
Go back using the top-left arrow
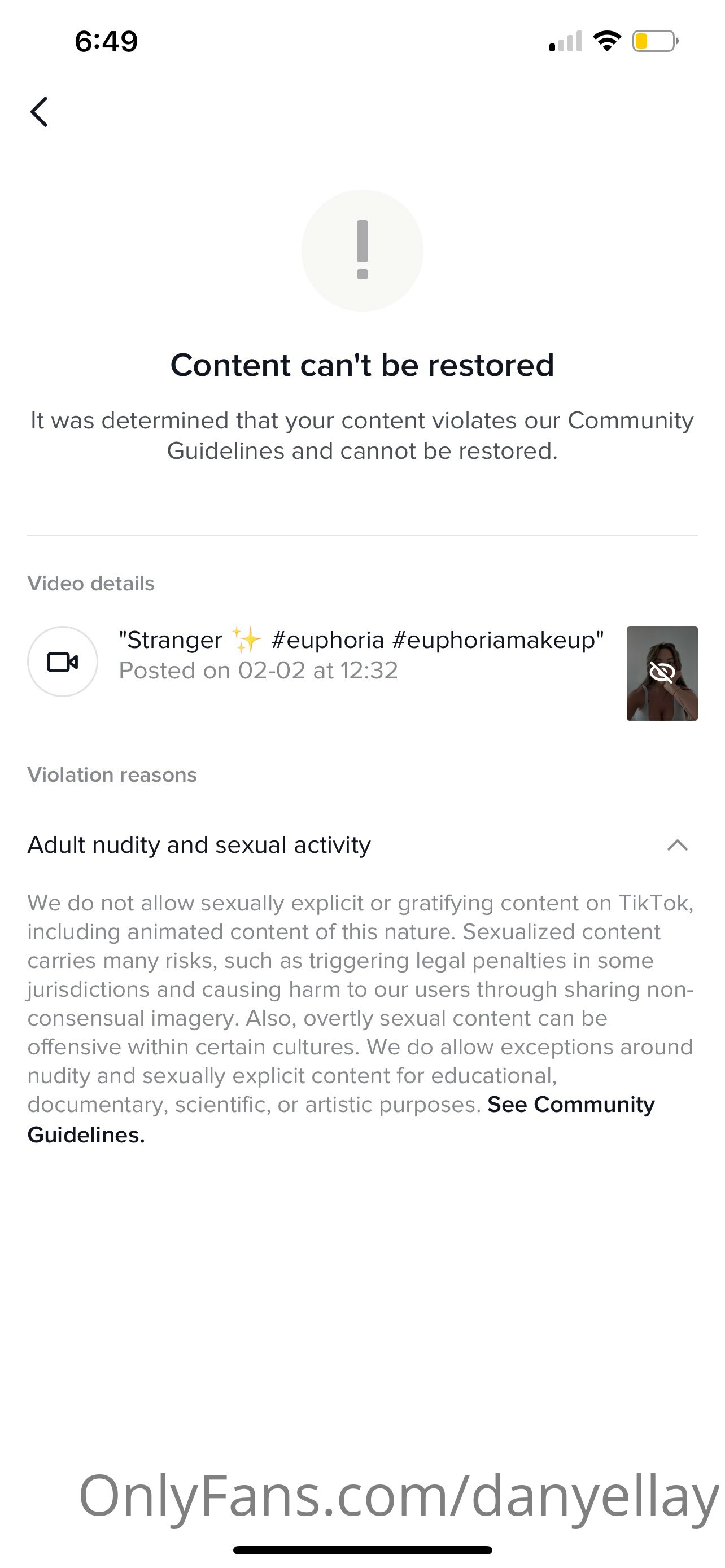click(x=39, y=112)
